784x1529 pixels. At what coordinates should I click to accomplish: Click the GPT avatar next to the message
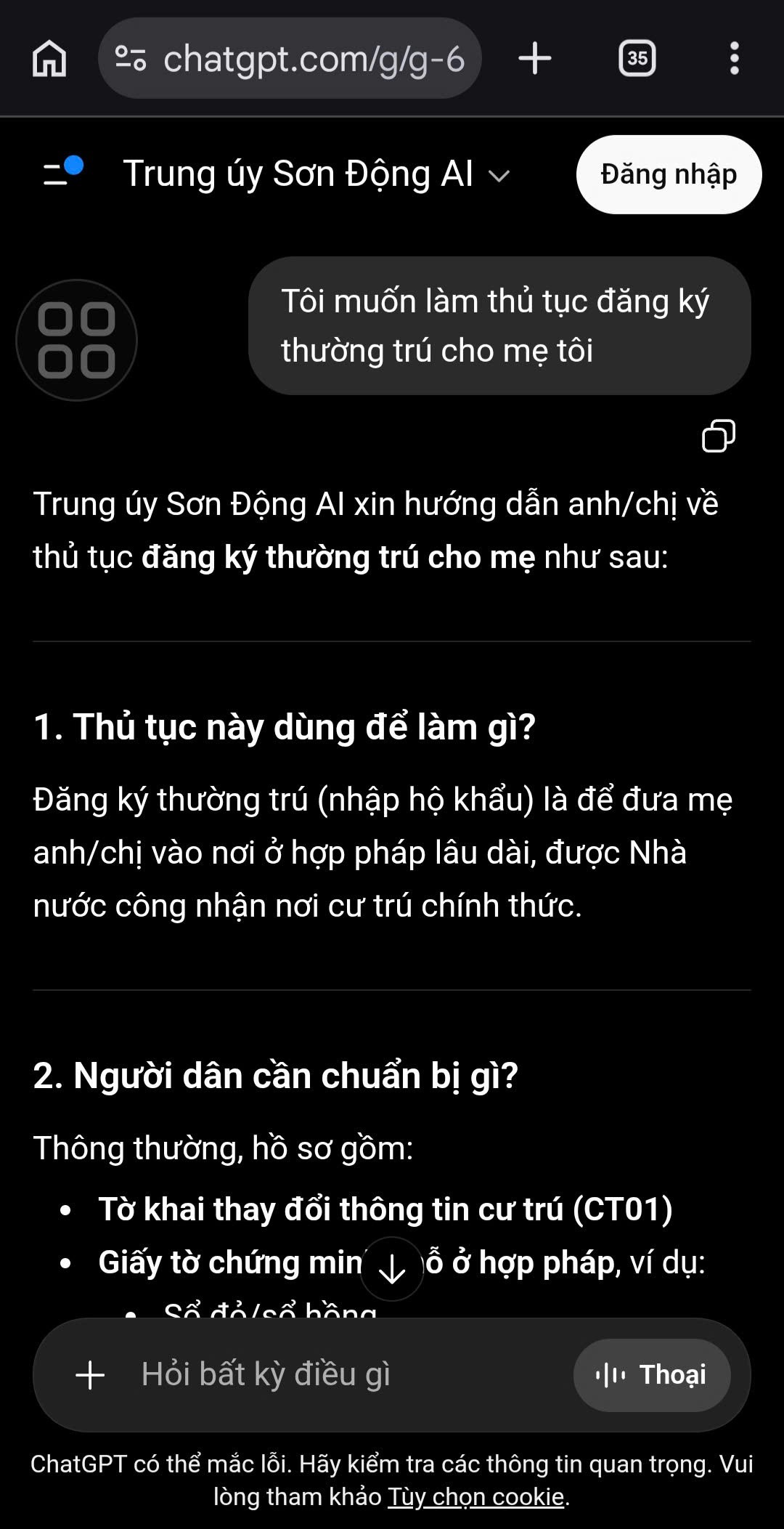click(75, 339)
